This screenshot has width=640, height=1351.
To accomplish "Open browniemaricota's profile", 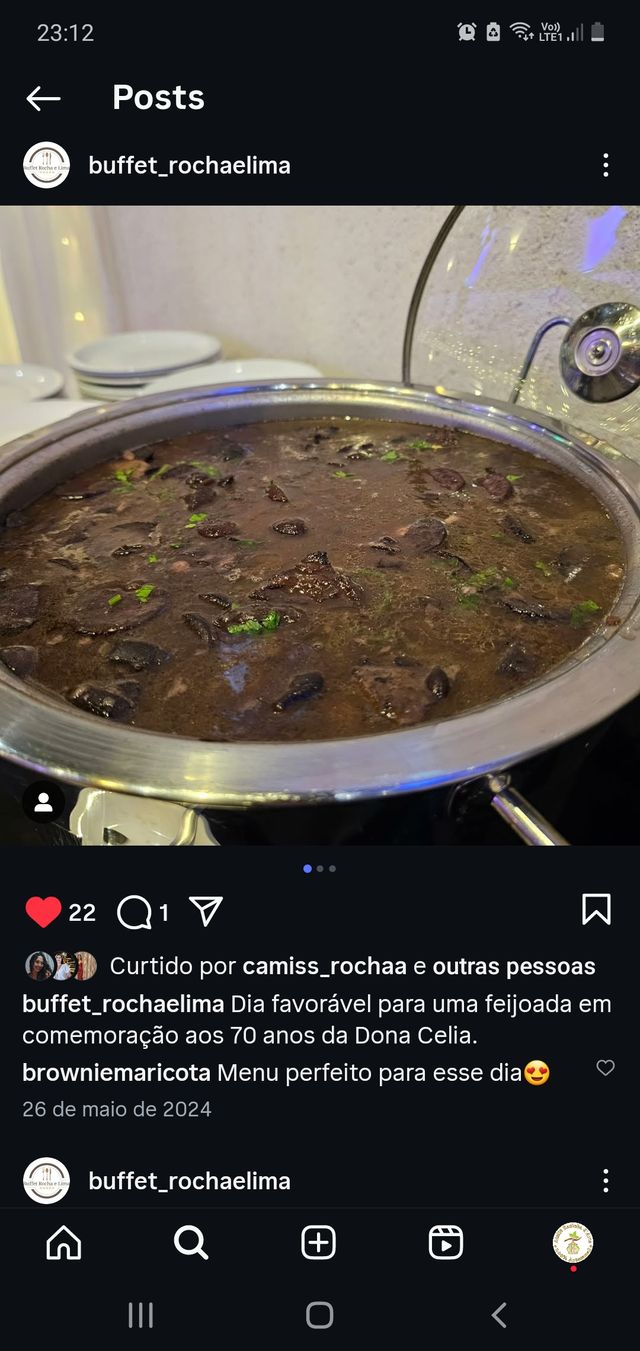I will 116,1073.
